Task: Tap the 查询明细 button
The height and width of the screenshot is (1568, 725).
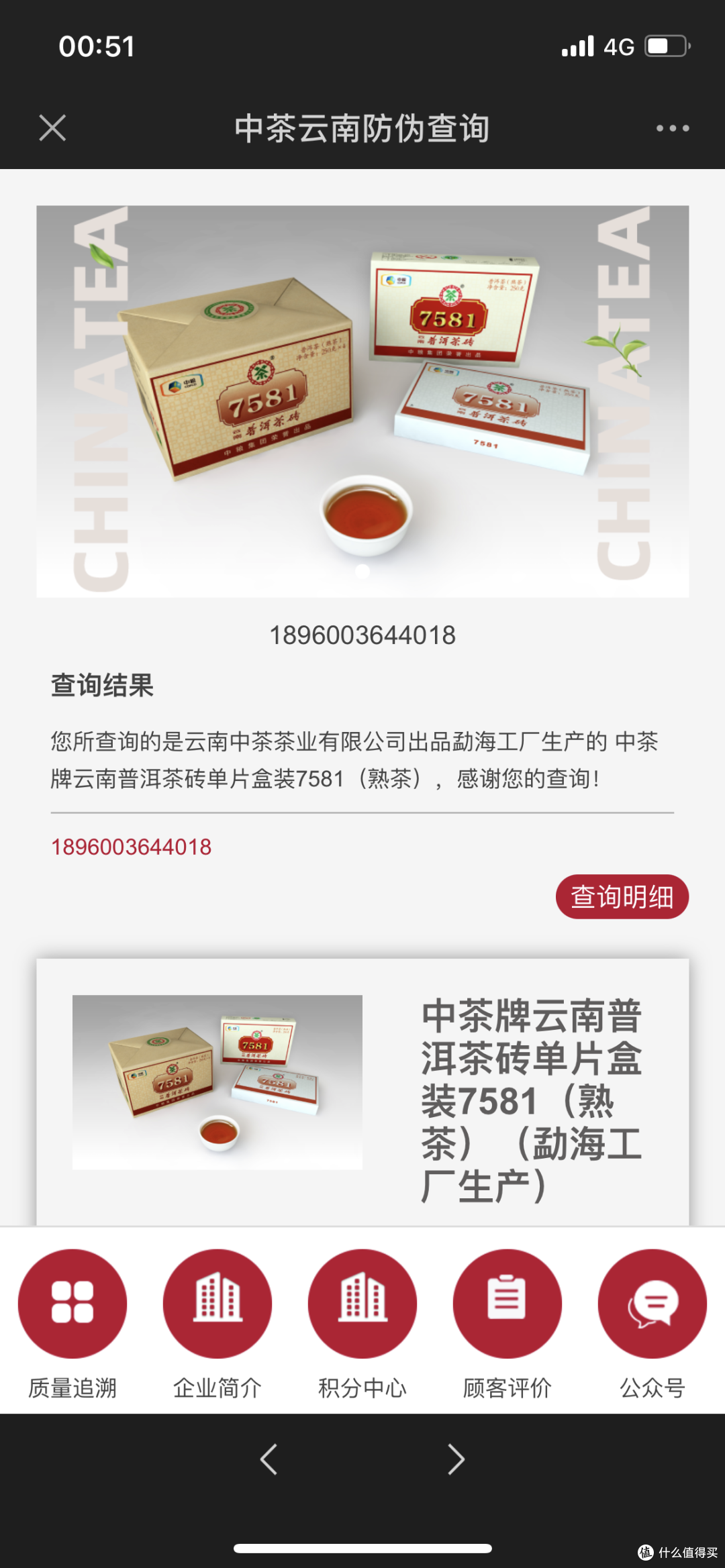Action: [621, 897]
